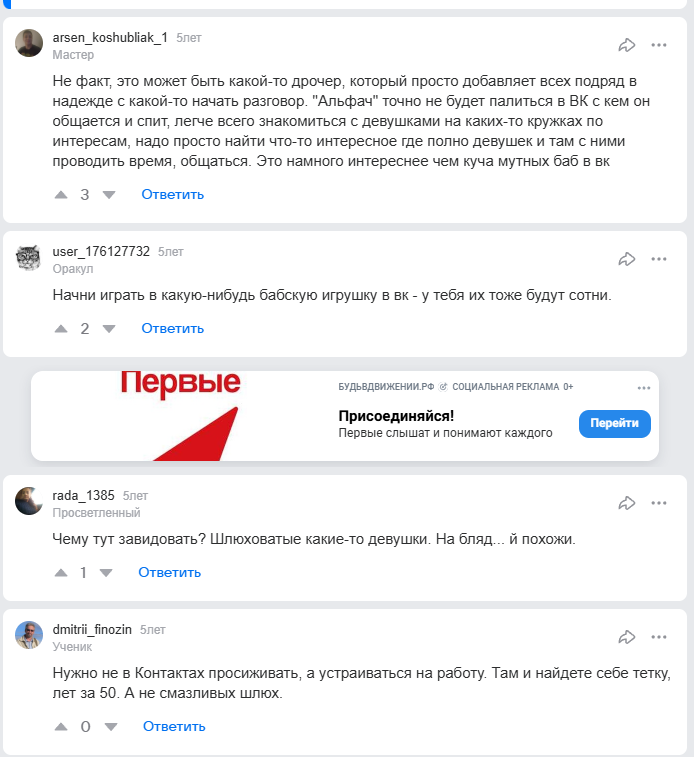This screenshot has width=694, height=757.
Task: Upvote rada_1385's answer
Action: coord(60,572)
